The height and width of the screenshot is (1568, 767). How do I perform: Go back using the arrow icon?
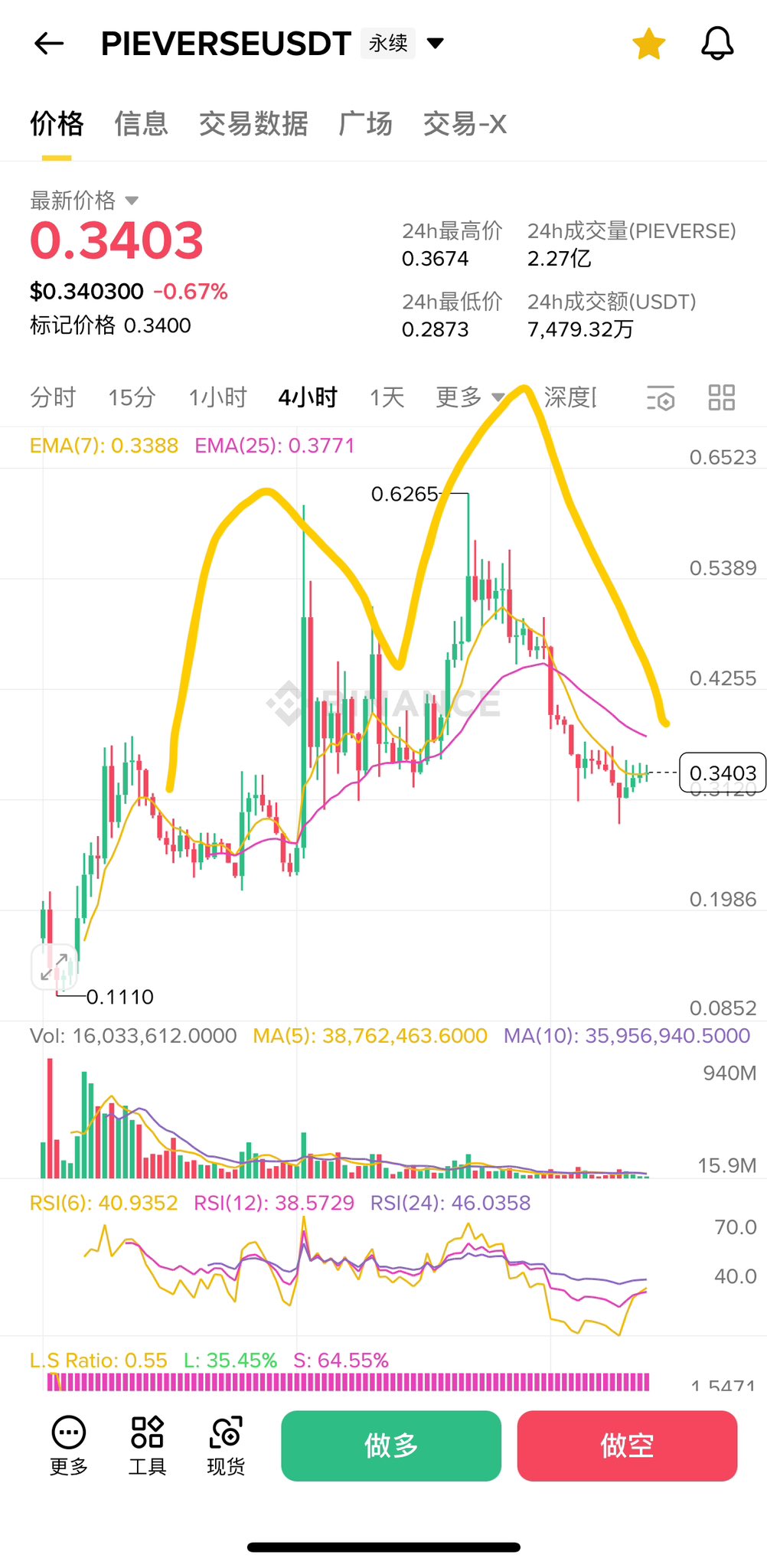[49, 44]
